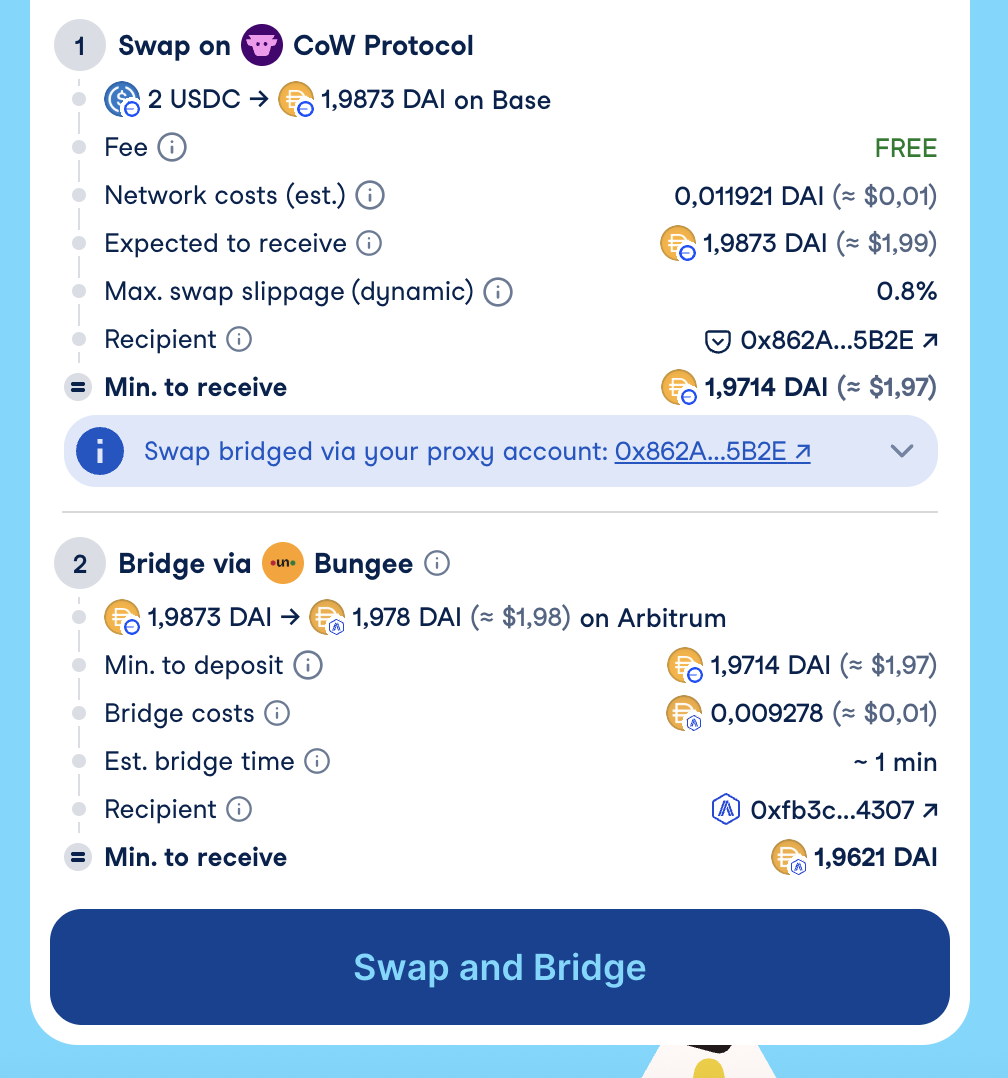The width and height of the screenshot is (1008, 1078).
Task: Show info about the swap Fee
Action: (172, 148)
